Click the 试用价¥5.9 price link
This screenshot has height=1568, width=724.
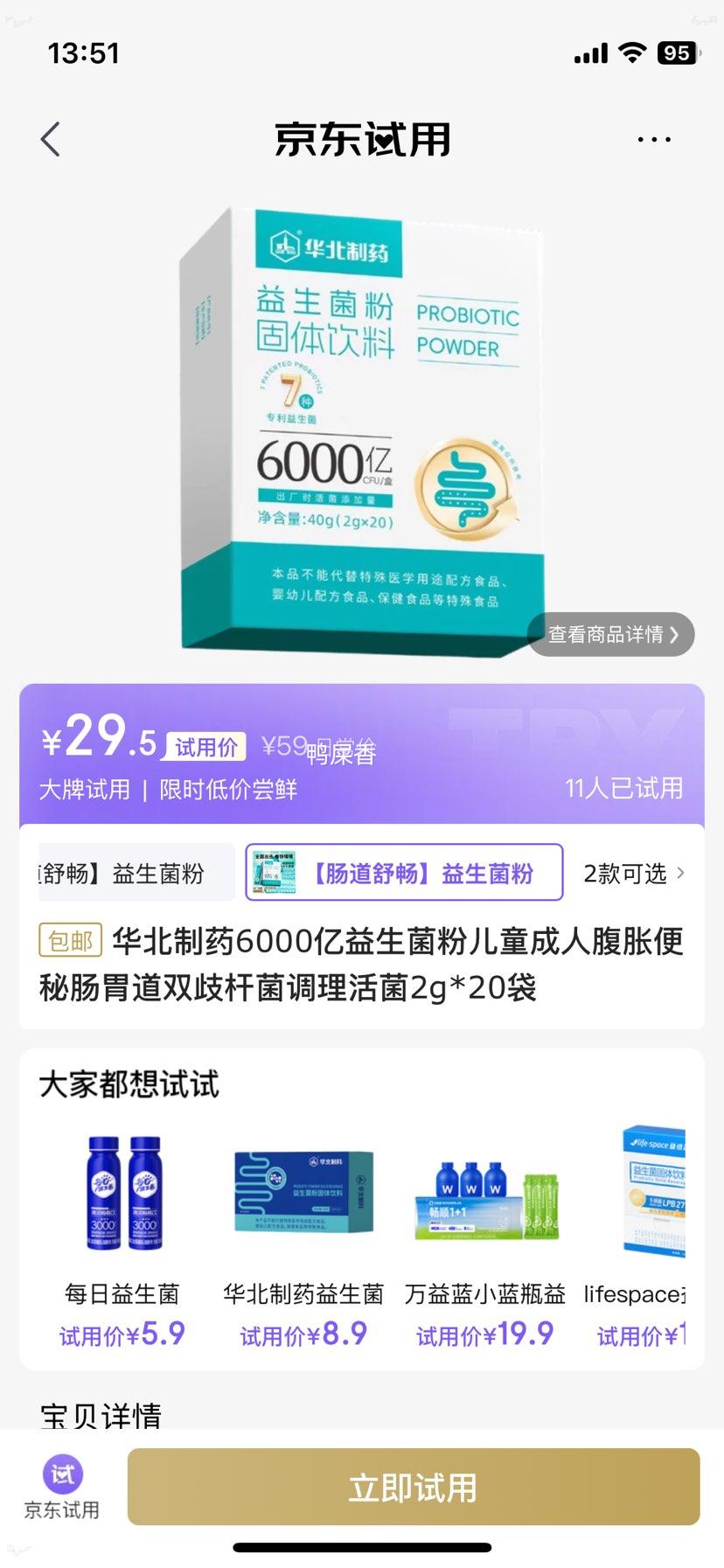123,1333
